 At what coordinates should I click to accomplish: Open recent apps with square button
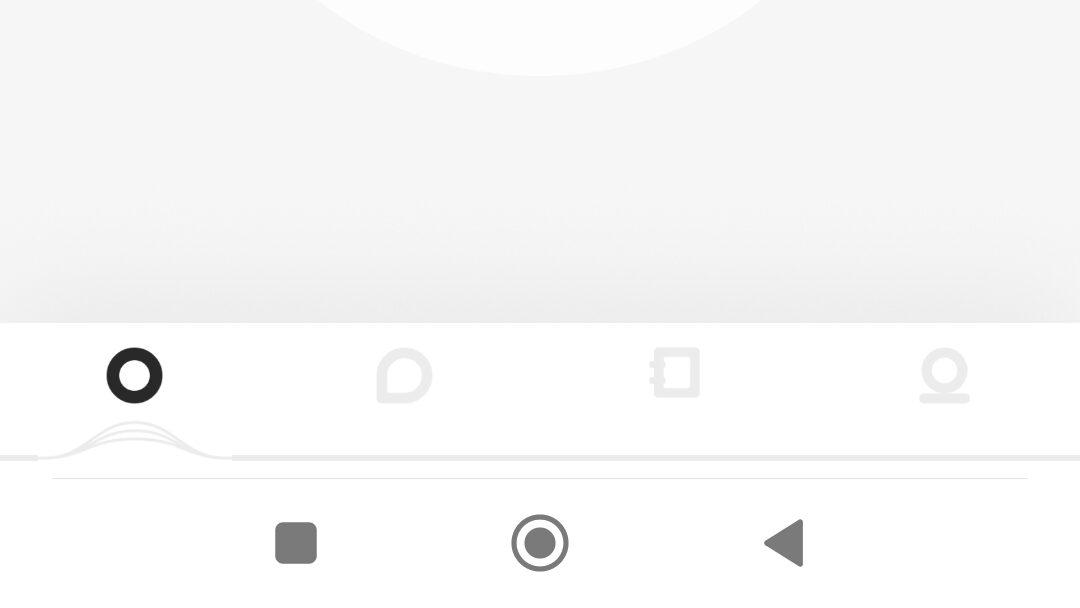(x=296, y=543)
